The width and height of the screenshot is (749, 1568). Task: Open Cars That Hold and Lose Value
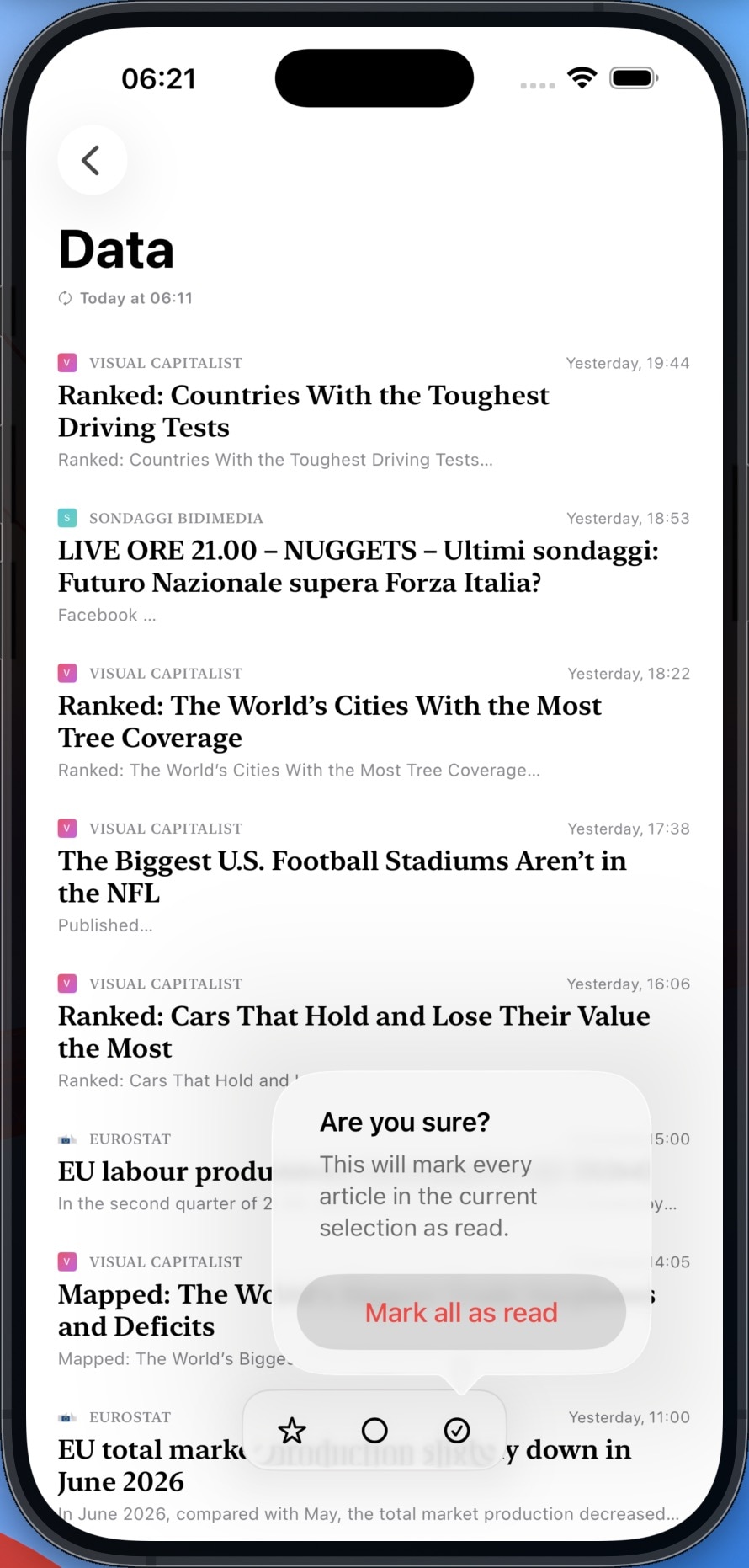pyautogui.click(x=374, y=1032)
